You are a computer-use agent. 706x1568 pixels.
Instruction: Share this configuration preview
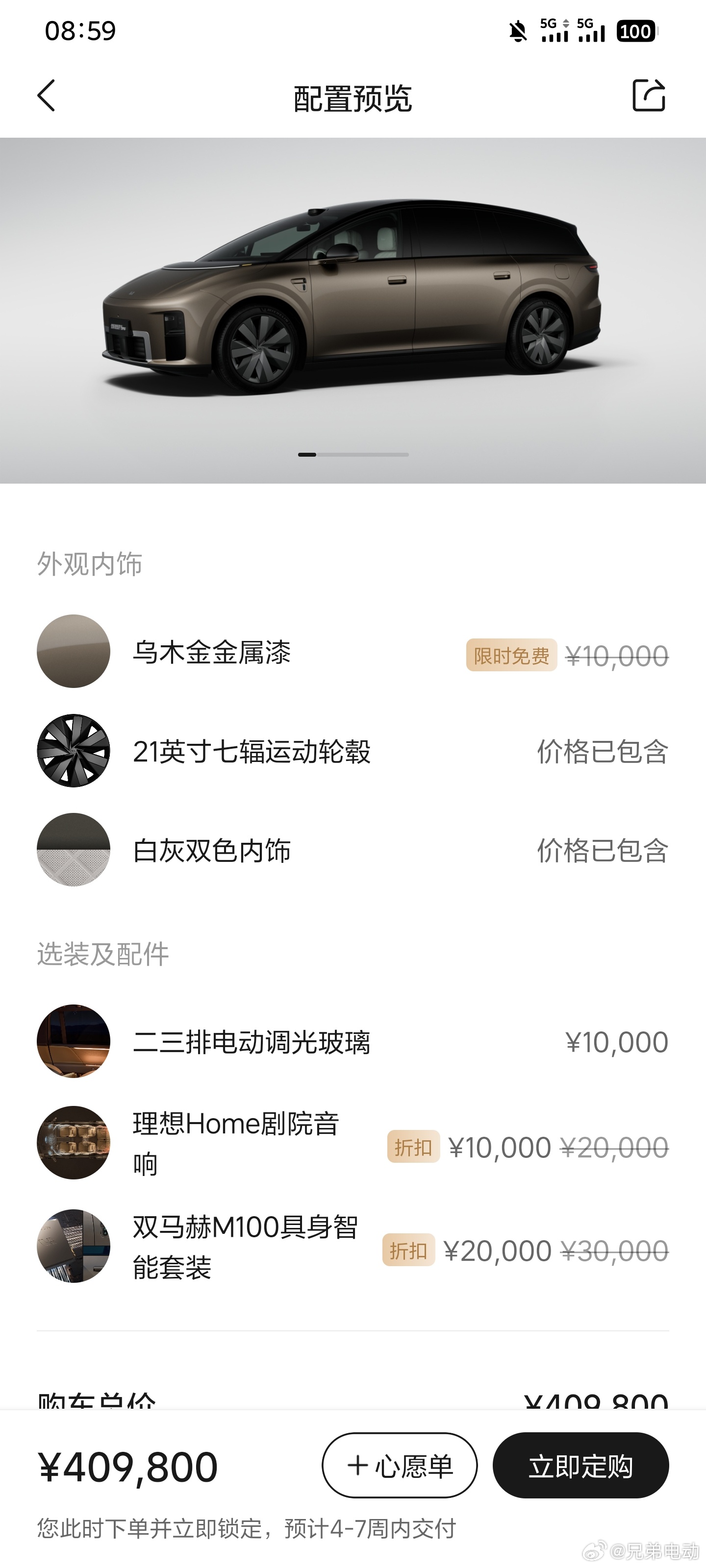[x=649, y=95]
